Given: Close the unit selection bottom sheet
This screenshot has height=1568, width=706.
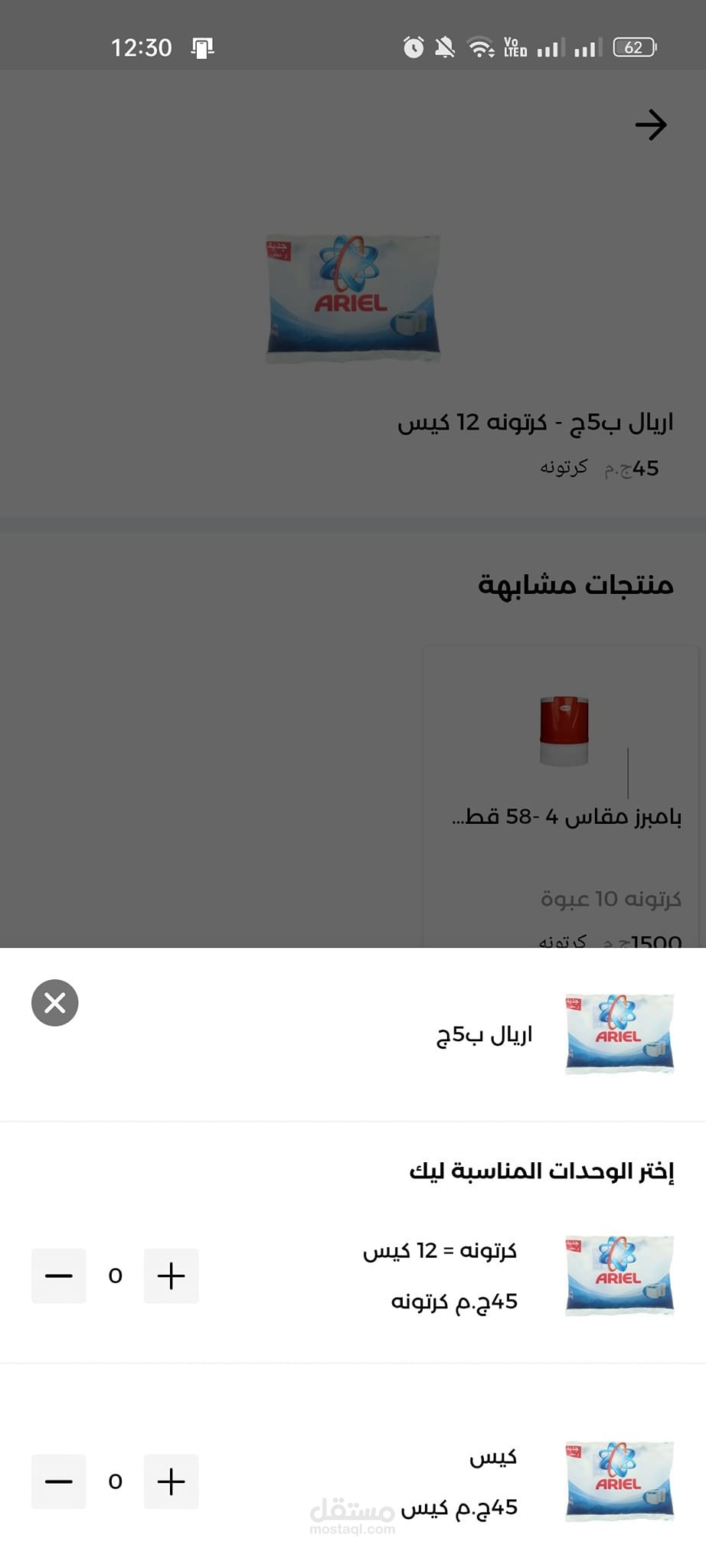Looking at the screenshot, I should click(x=55, y=1002).
